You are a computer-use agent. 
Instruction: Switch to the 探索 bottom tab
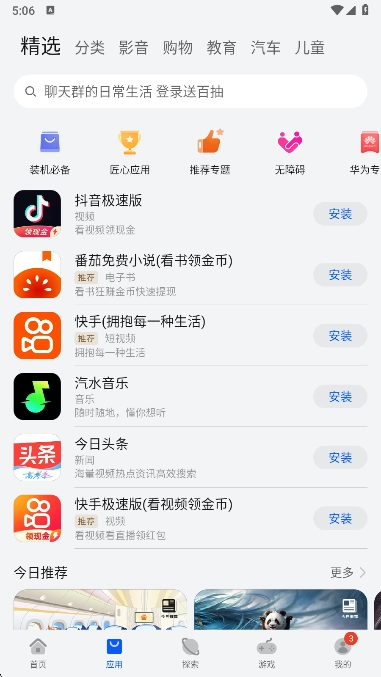click(190, 653)
